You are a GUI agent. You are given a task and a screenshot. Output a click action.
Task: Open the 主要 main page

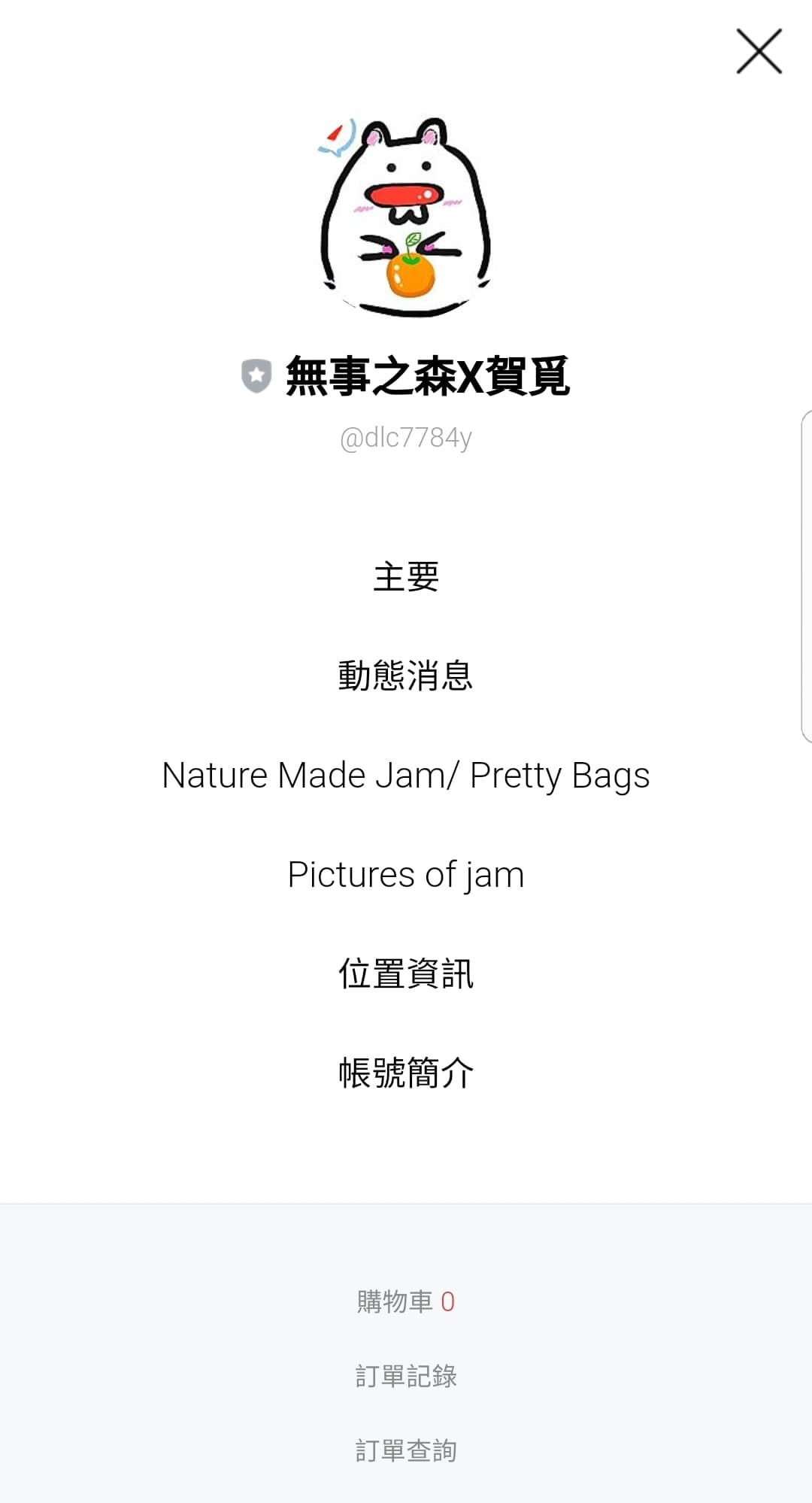pos(406,577)
